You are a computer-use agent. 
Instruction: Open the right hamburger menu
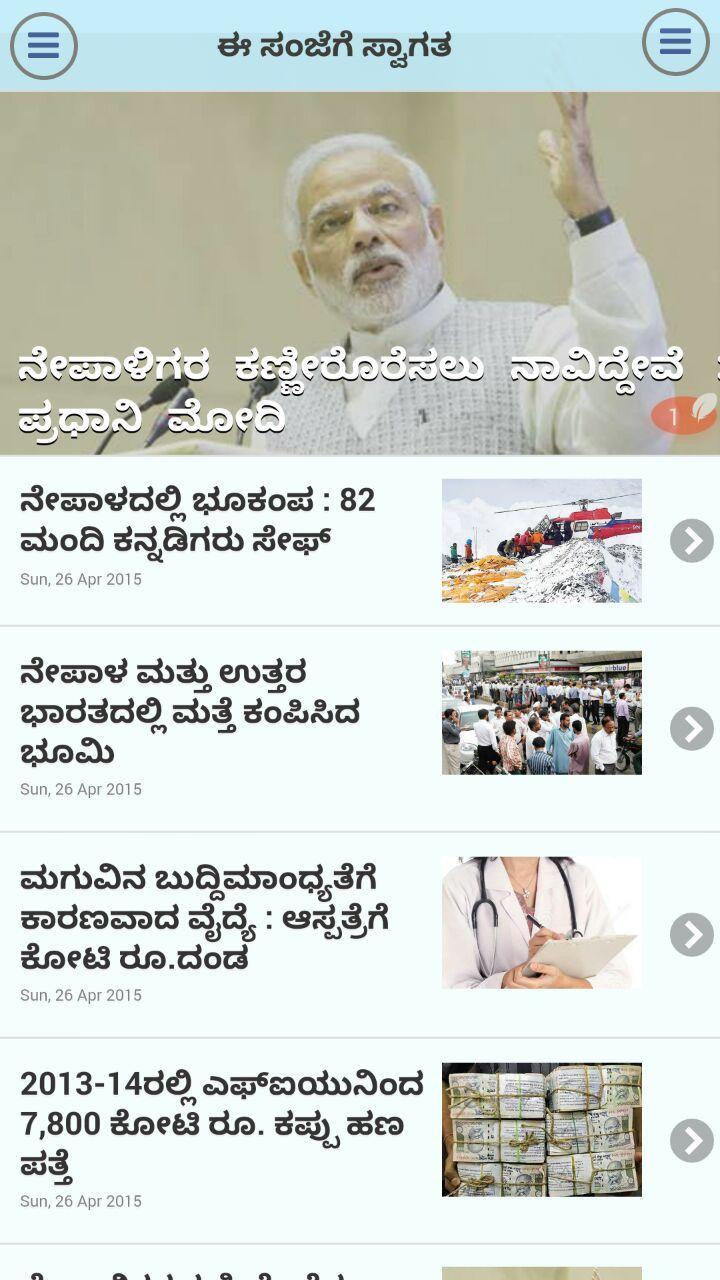point(675,43)
